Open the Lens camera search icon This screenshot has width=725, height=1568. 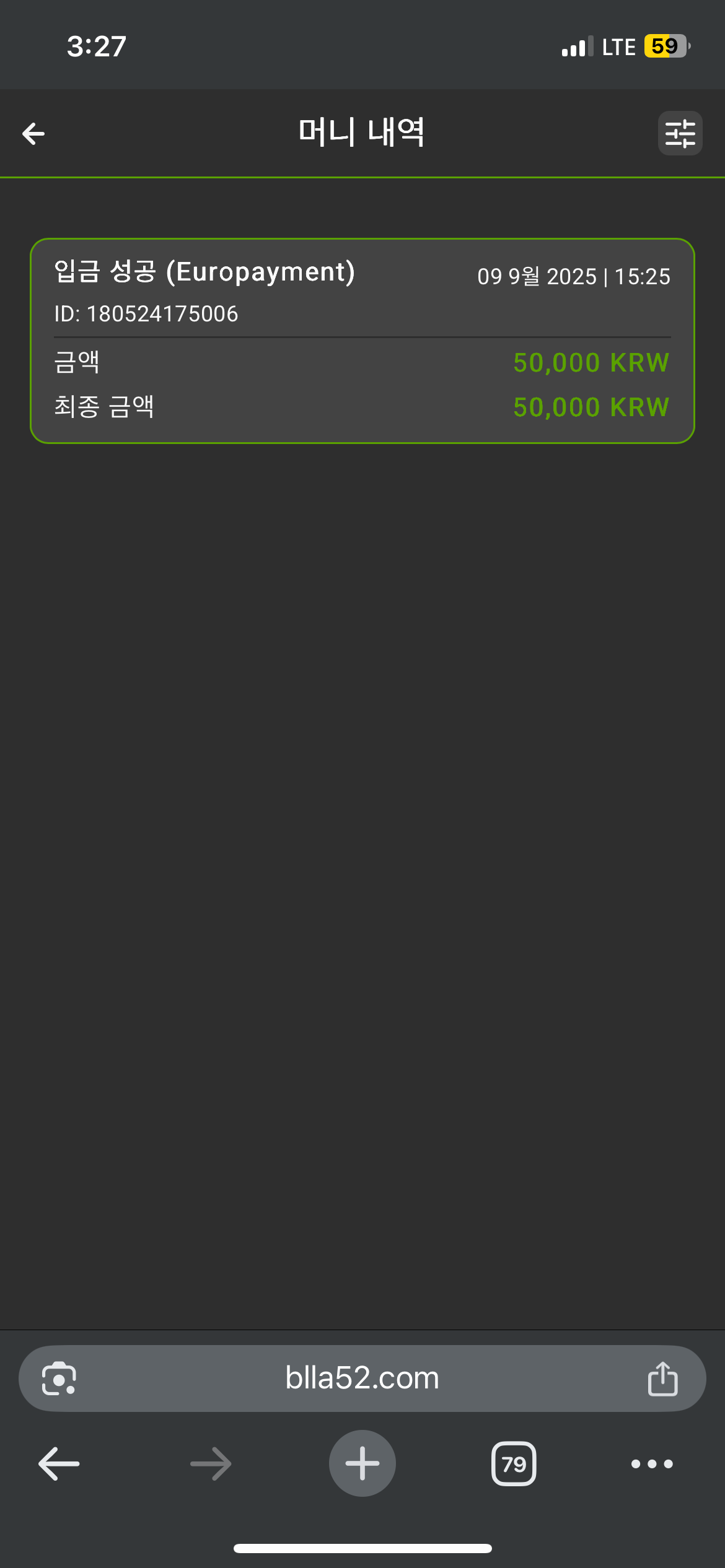click(x=59, y=1379)
